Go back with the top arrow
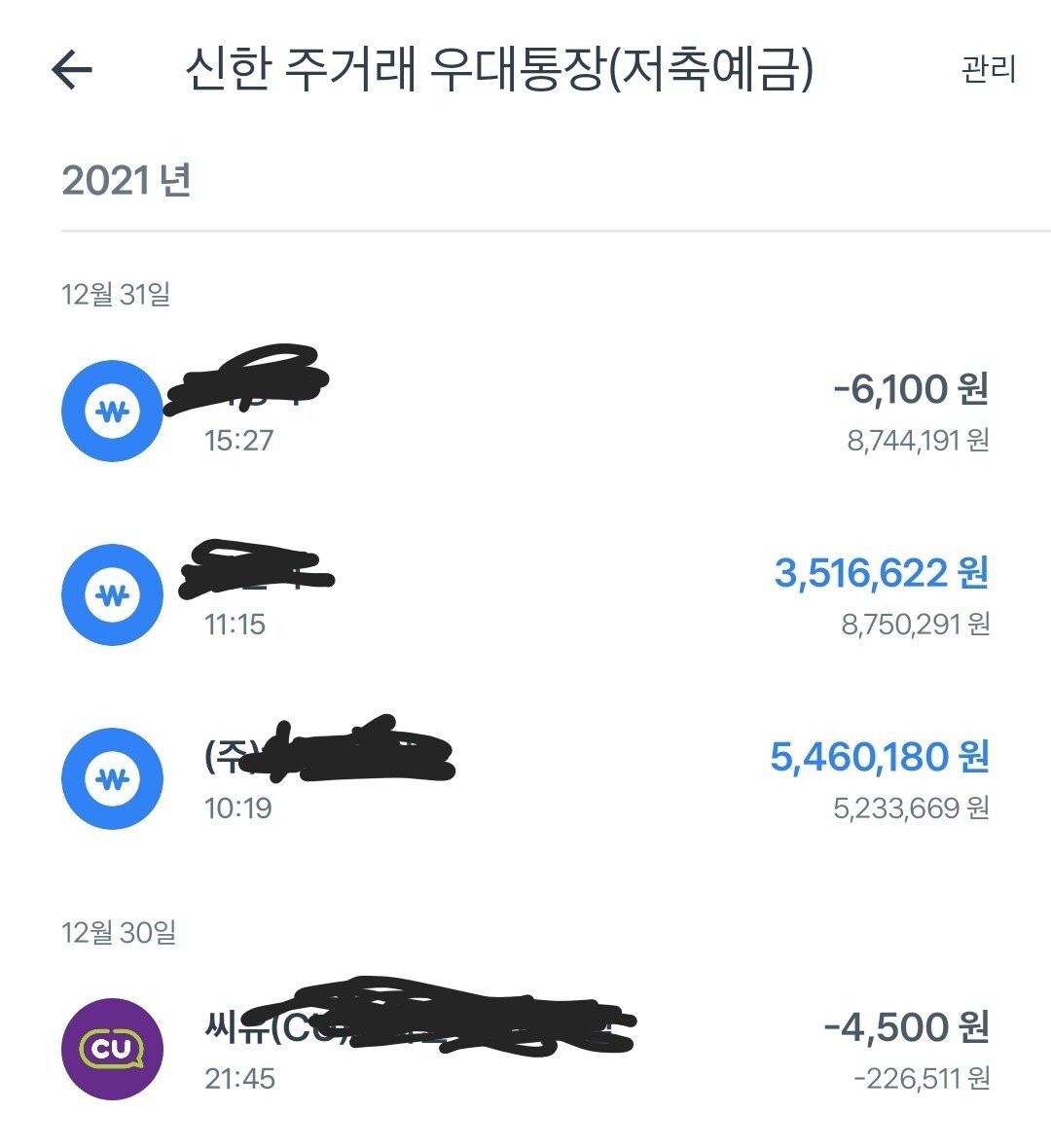1051x1148 pixels. point(72,70)
